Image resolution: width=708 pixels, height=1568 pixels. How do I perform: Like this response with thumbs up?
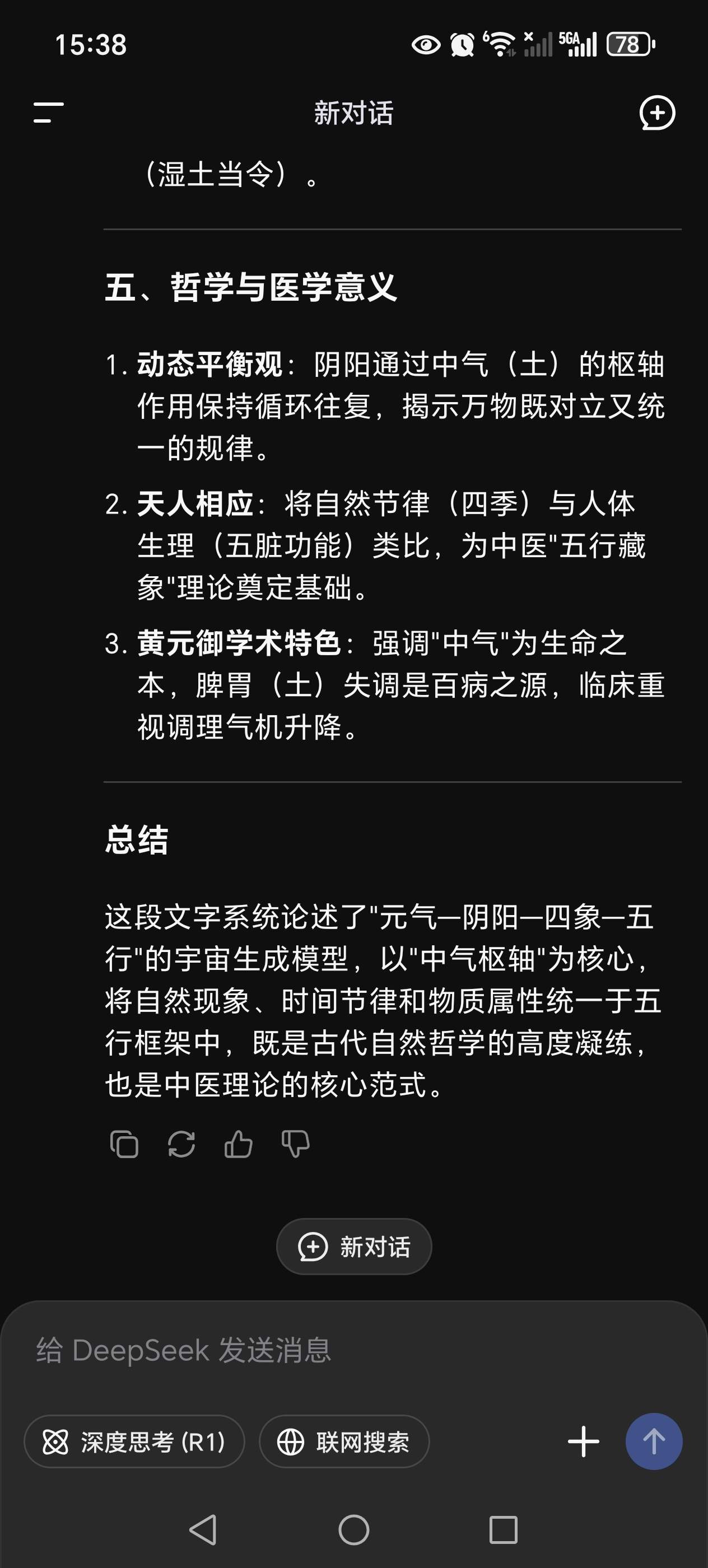[x=238, y=1144]
